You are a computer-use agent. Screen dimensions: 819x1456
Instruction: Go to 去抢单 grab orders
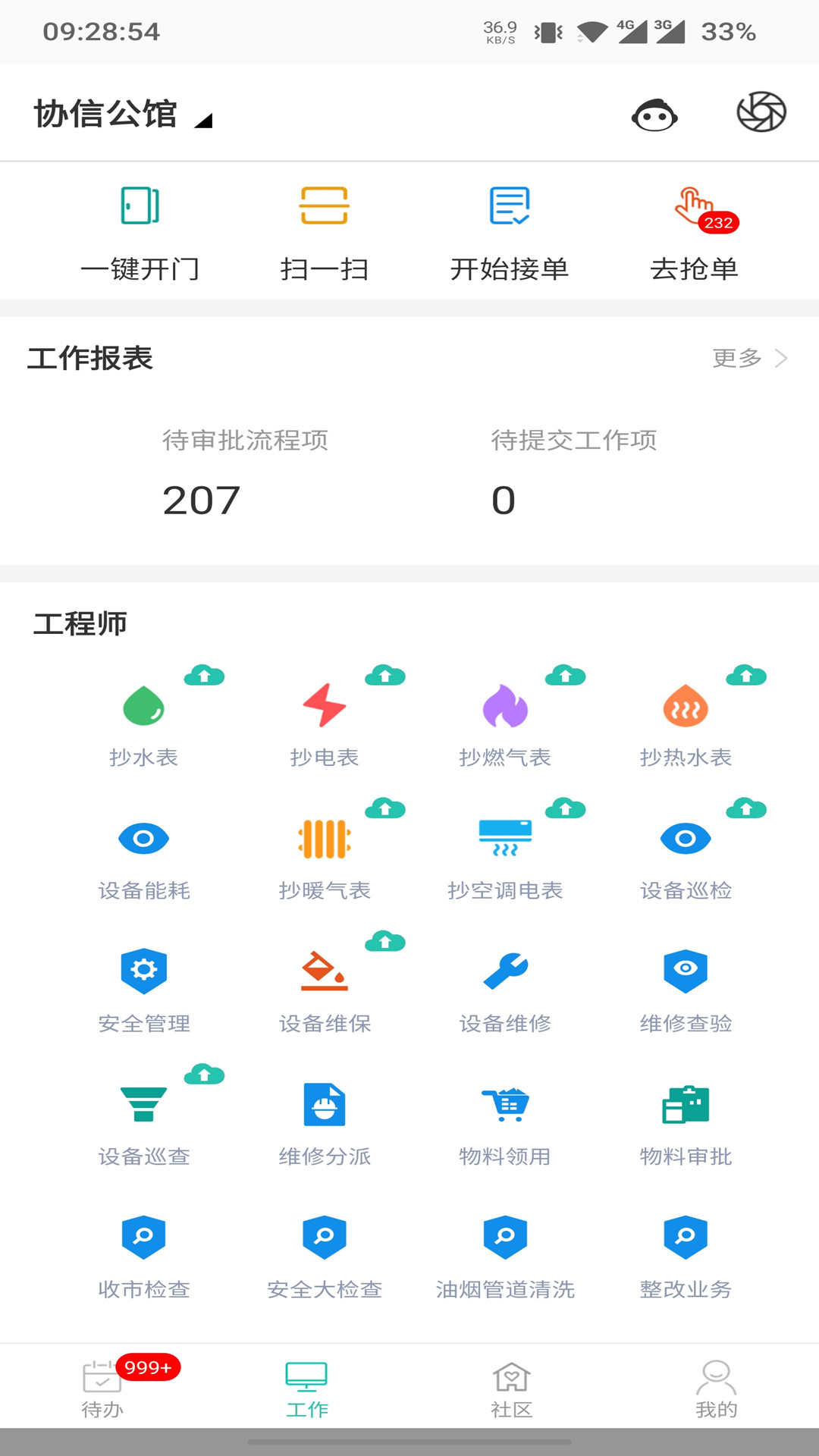694,231
